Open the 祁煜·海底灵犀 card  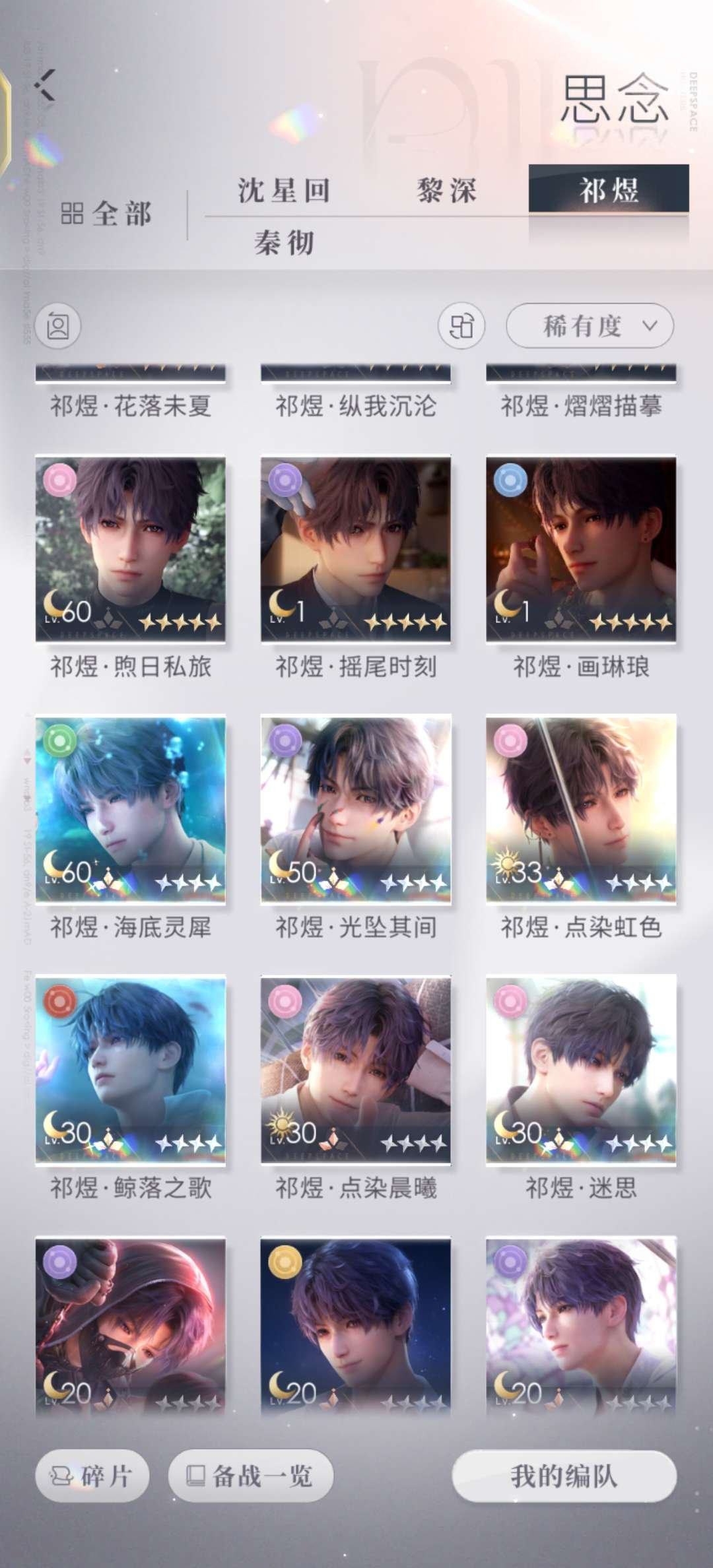(130, 809)
